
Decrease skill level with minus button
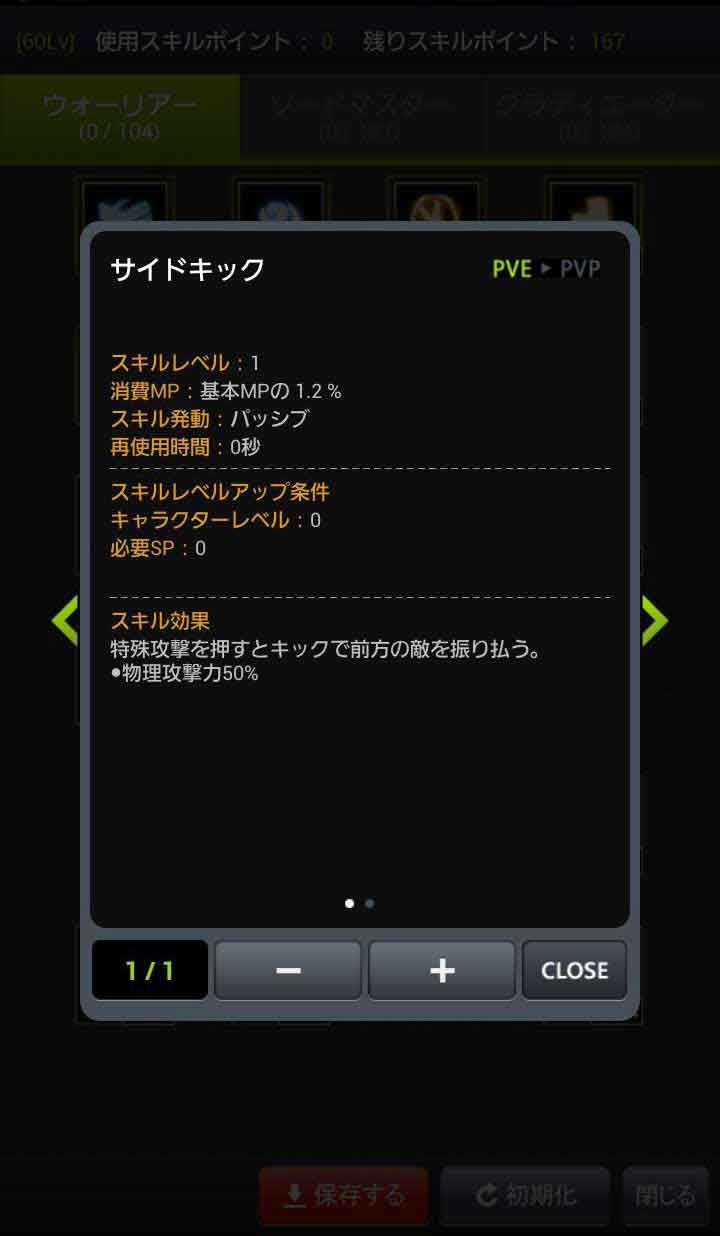(x=288, y=970)
